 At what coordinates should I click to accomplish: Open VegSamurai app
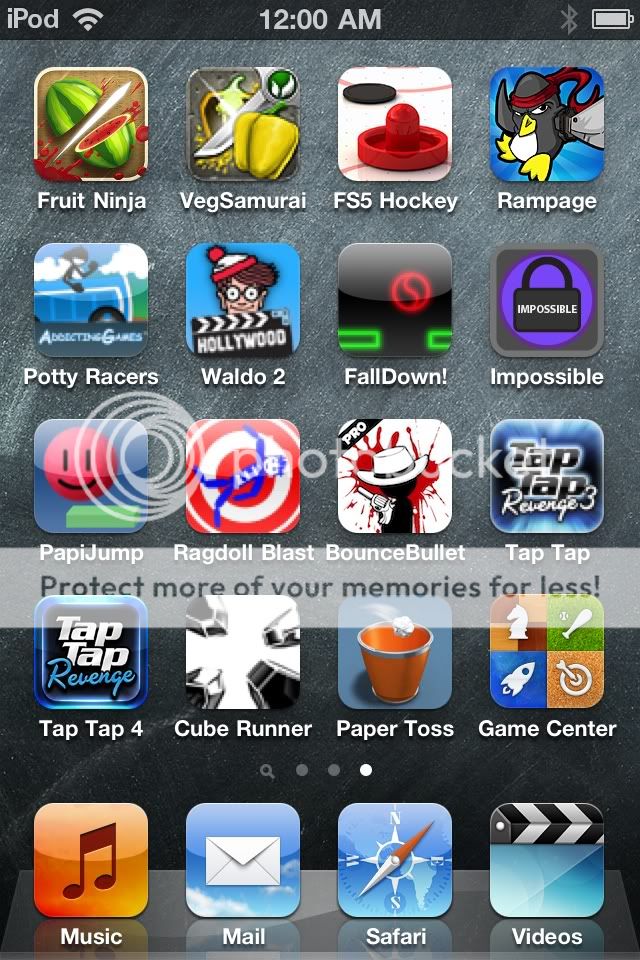point(243,124)
